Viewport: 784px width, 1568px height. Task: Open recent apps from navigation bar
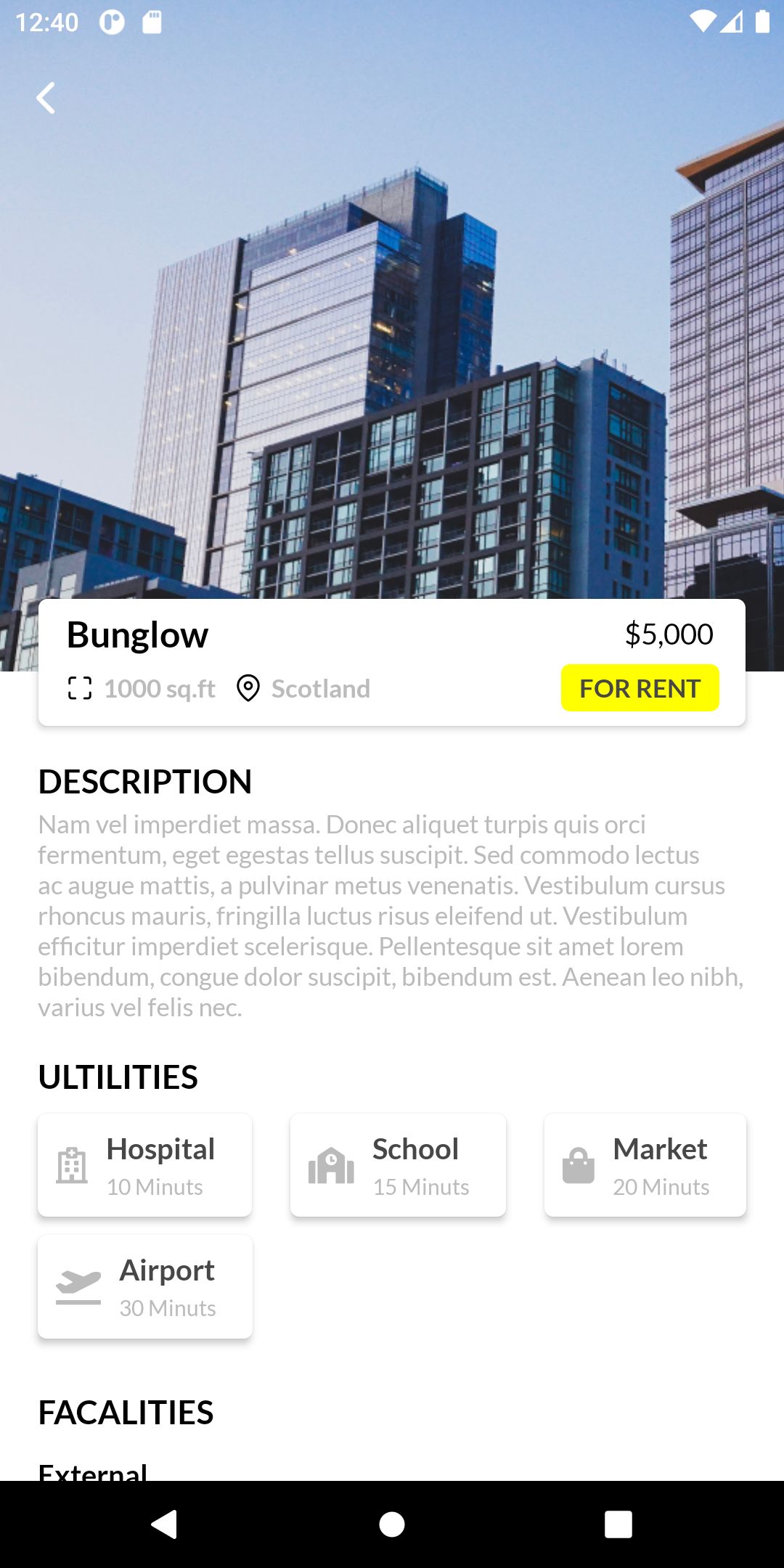click(x=618, y=1524)
